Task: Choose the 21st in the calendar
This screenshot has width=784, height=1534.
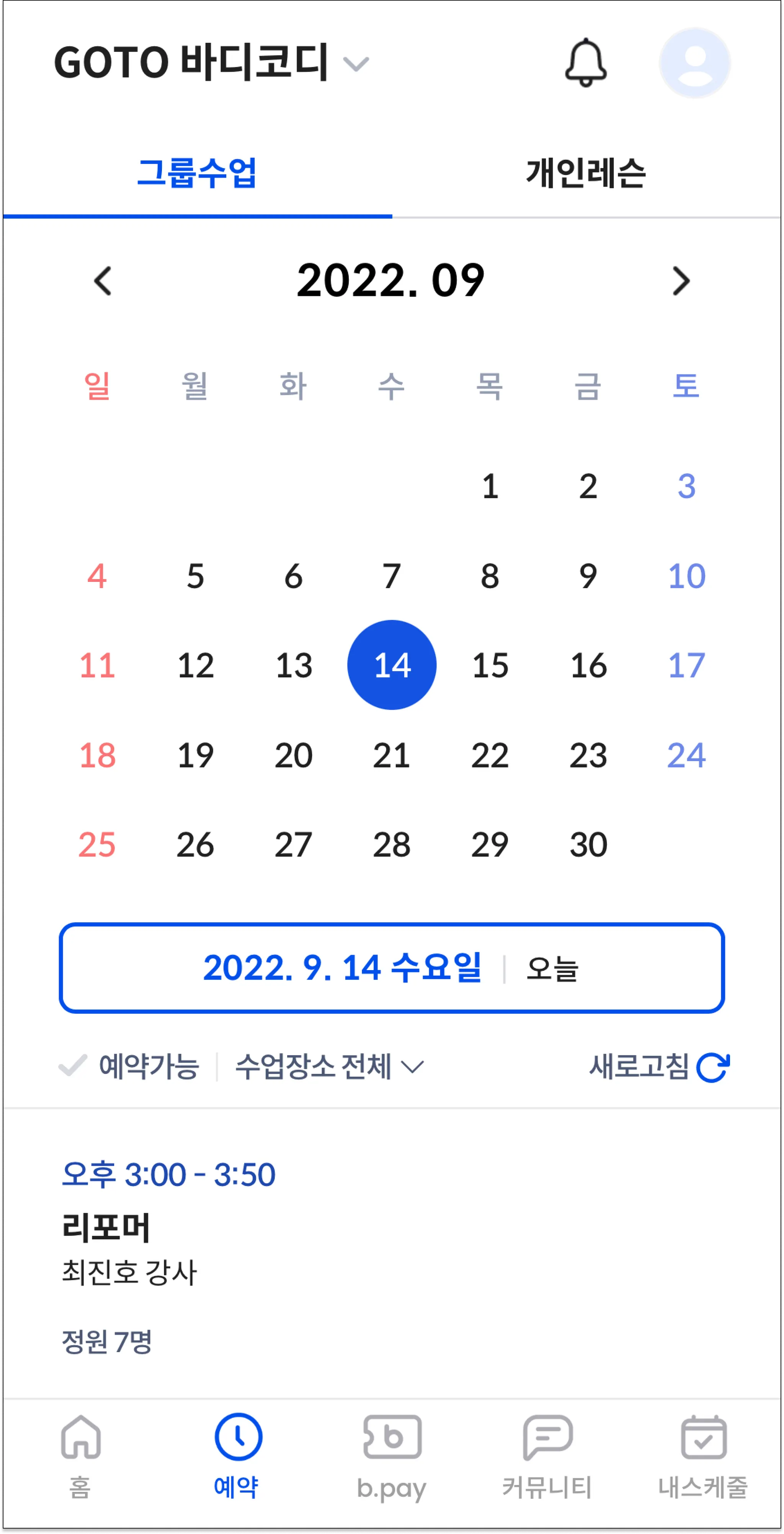Action: coord(392,755)
